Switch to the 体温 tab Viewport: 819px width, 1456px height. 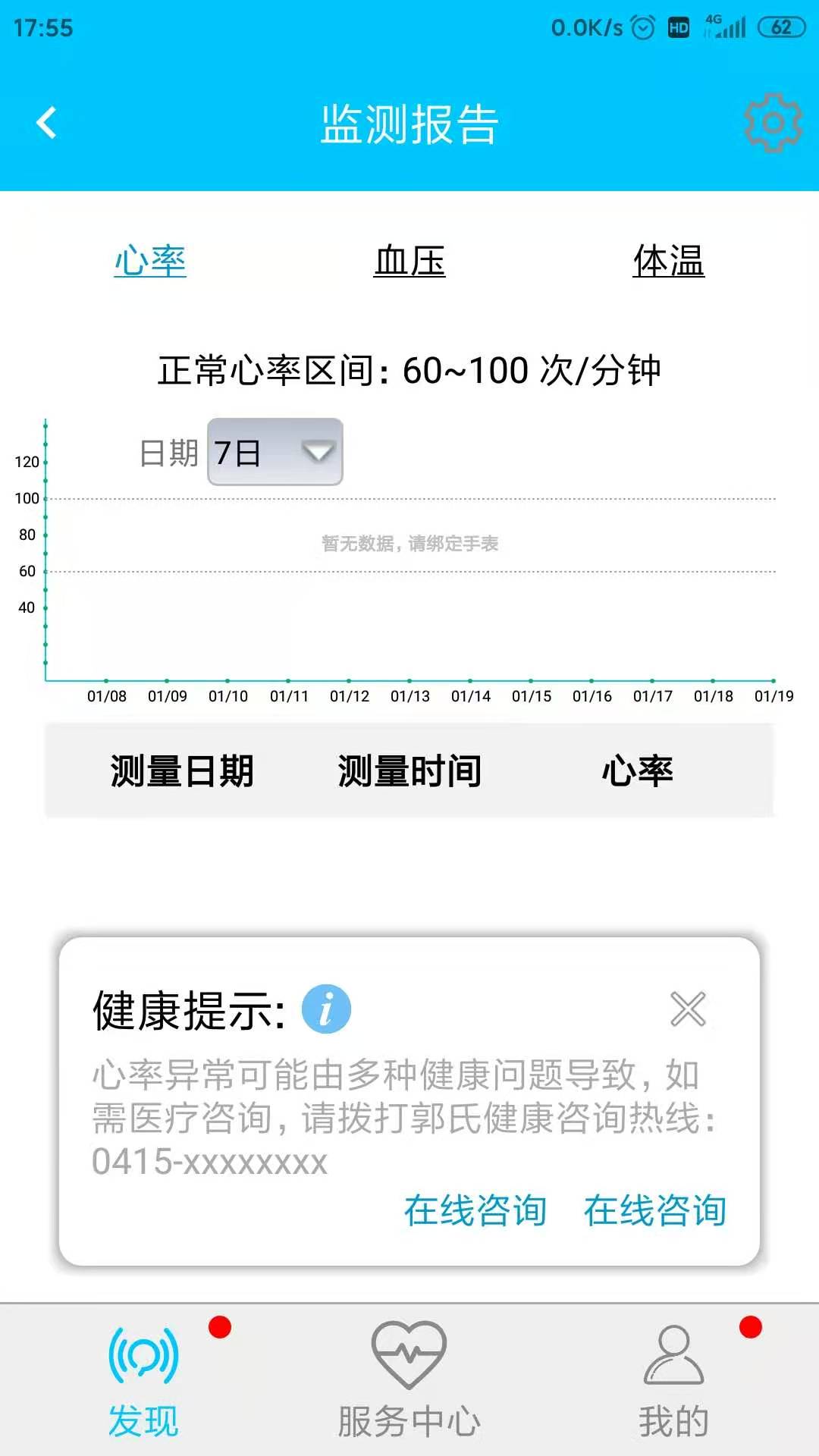[x=669, y=261]
